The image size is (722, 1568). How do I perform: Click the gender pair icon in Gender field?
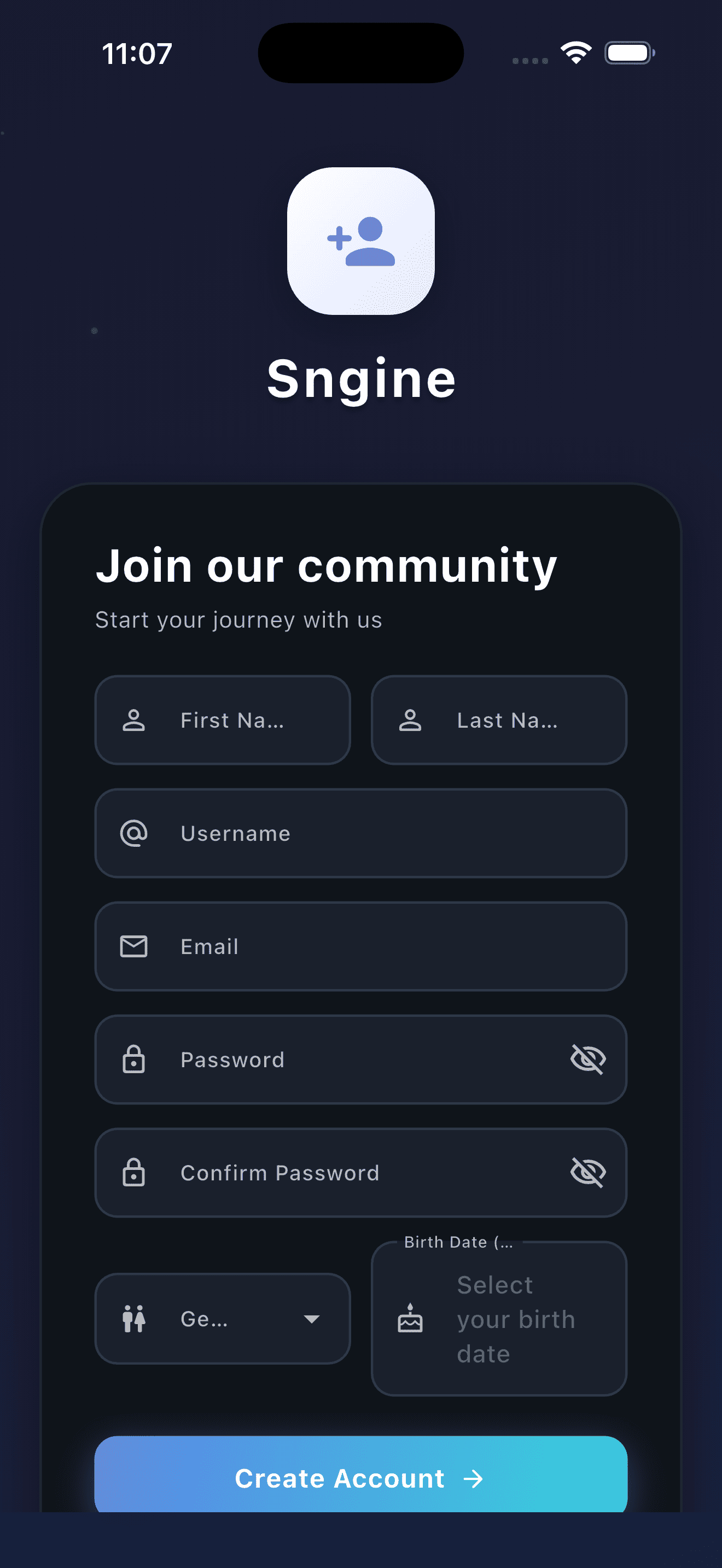tap(134, 1319)
